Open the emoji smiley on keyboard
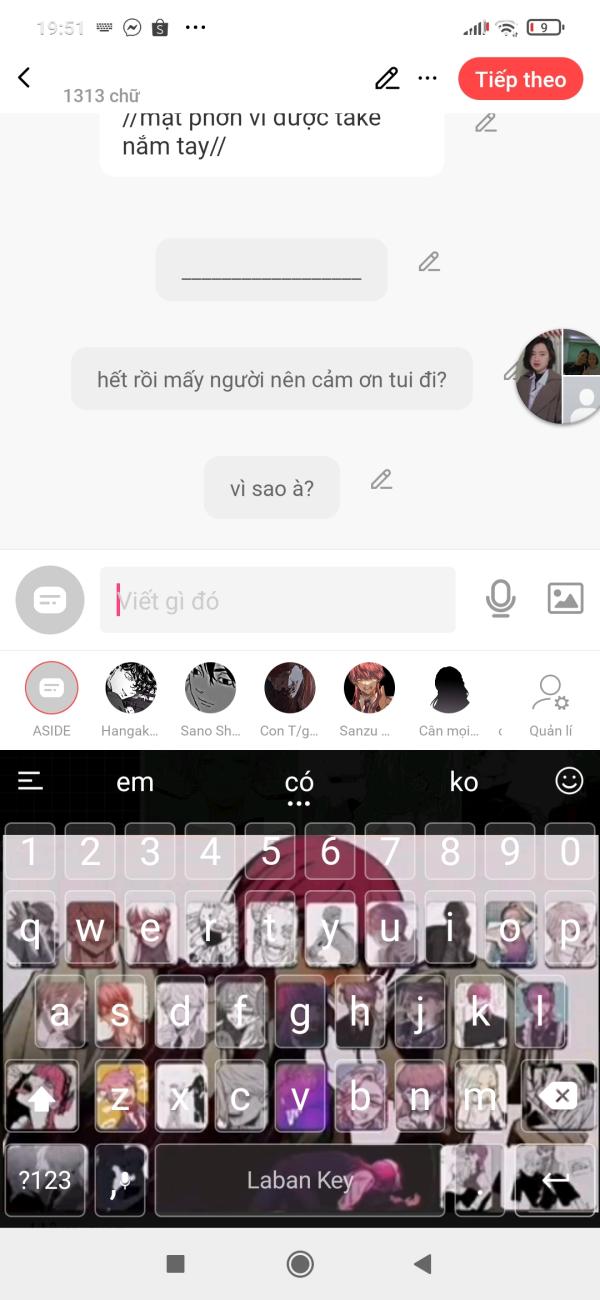600x1300 pixels. (x=569, y=781)
